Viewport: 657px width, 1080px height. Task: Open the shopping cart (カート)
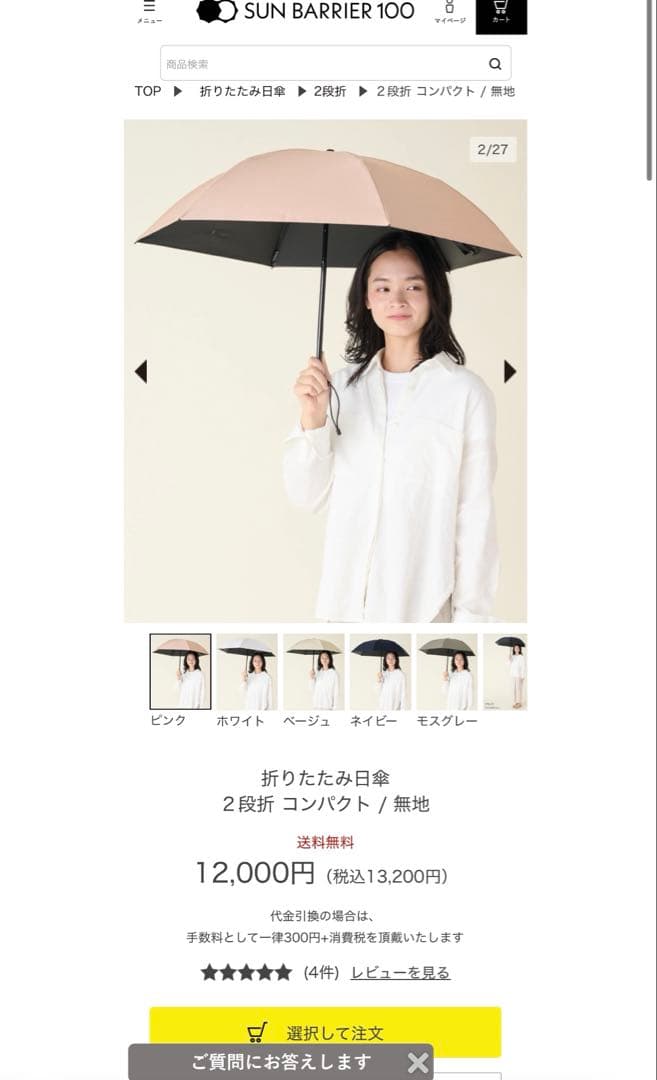(501, 14)
